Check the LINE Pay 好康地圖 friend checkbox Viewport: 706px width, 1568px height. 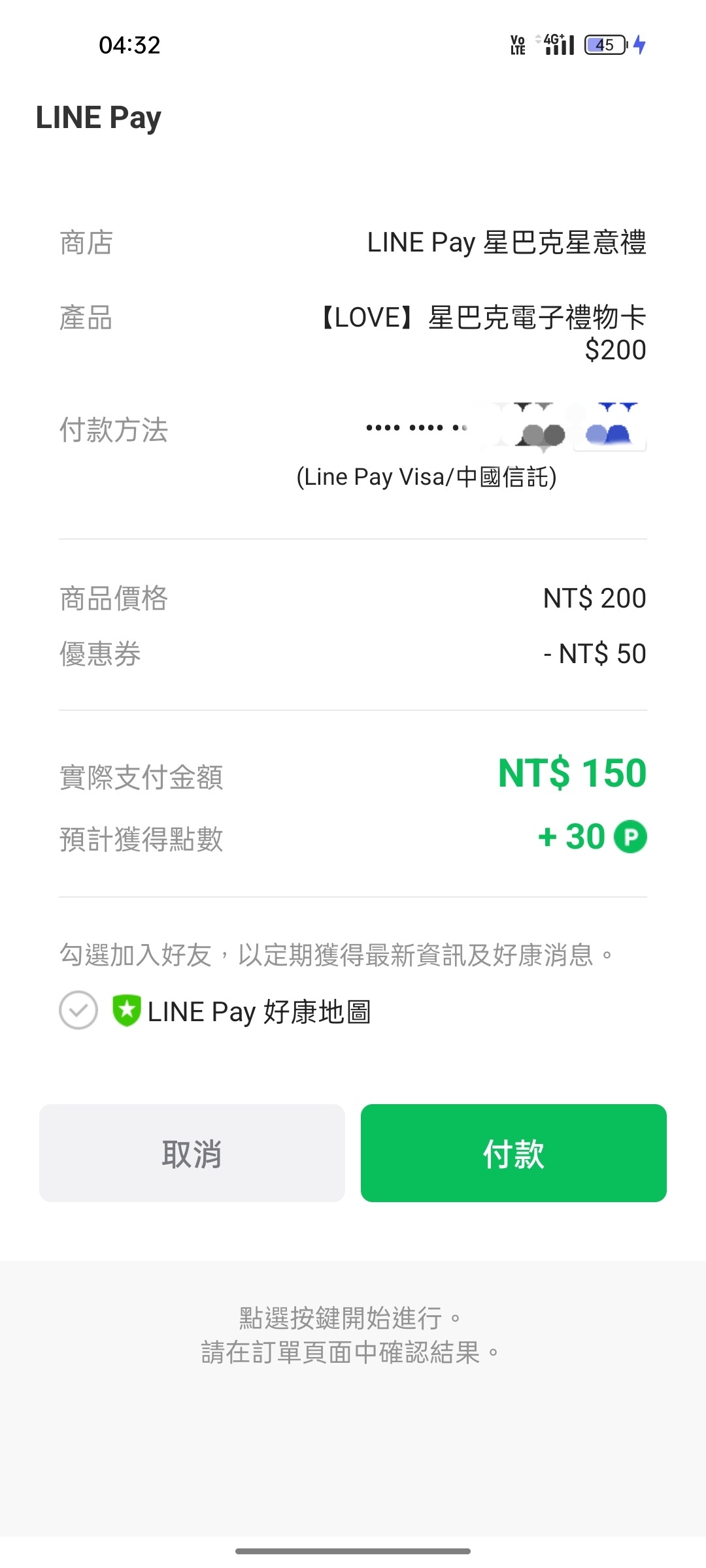78,1010
